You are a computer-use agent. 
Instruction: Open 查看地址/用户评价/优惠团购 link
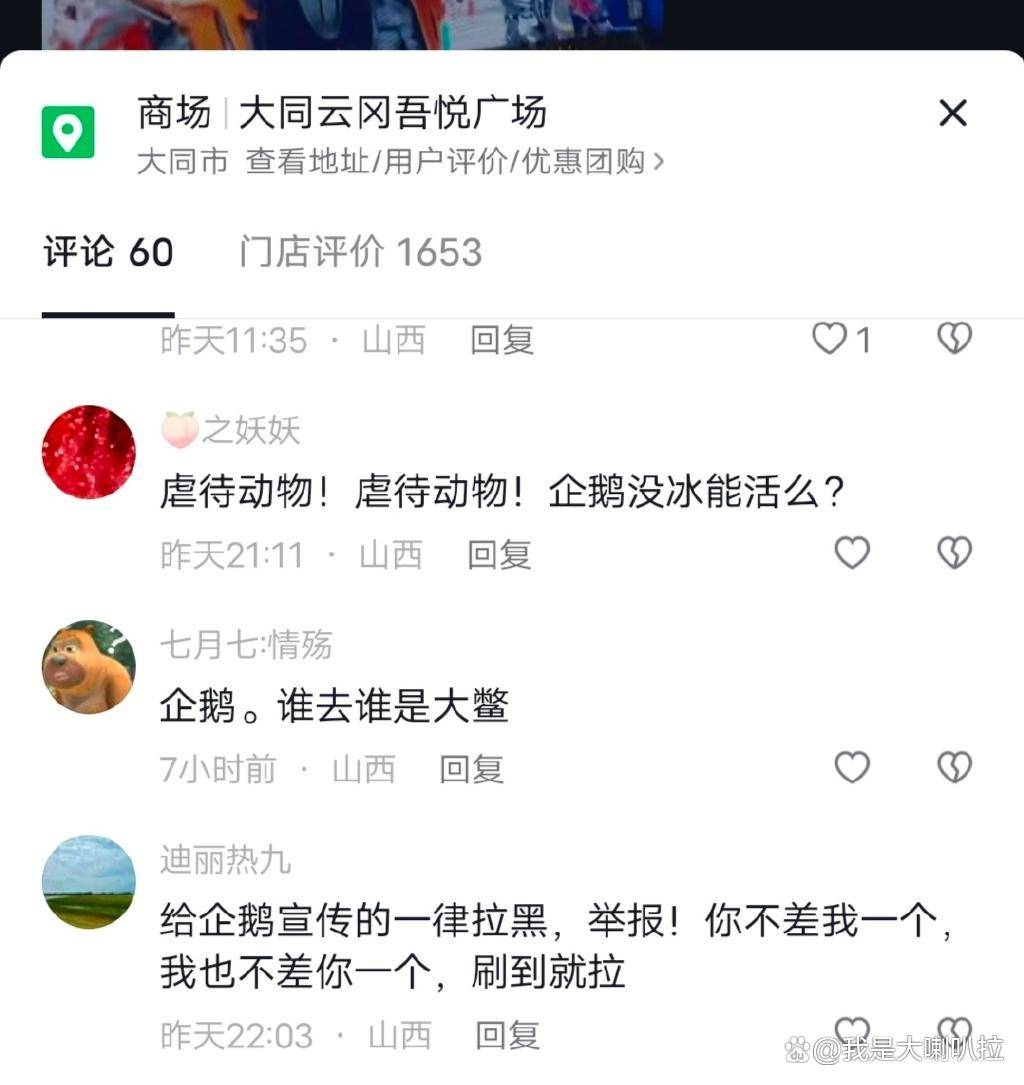[x=455, y=162]
